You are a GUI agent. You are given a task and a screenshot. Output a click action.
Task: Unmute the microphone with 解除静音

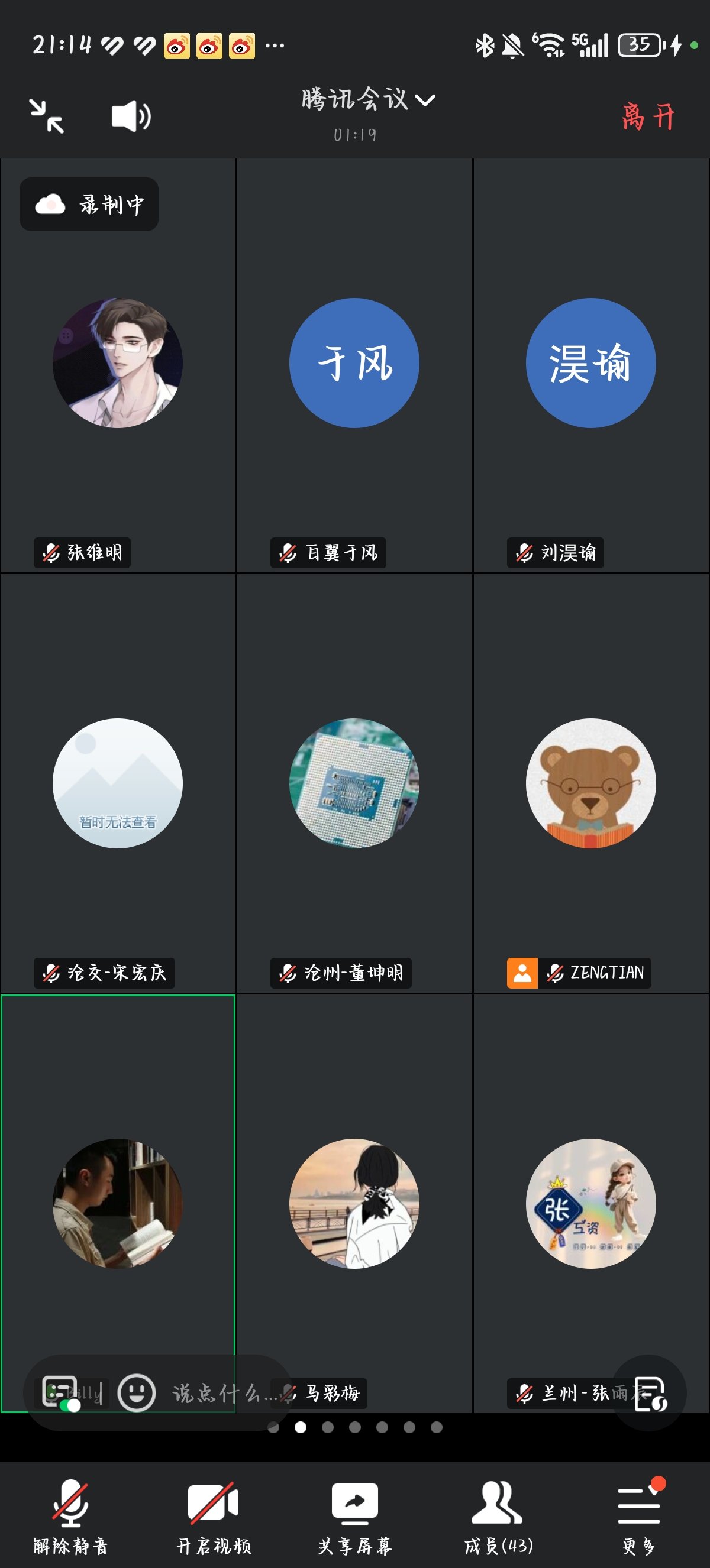[x=70, y=1515]
